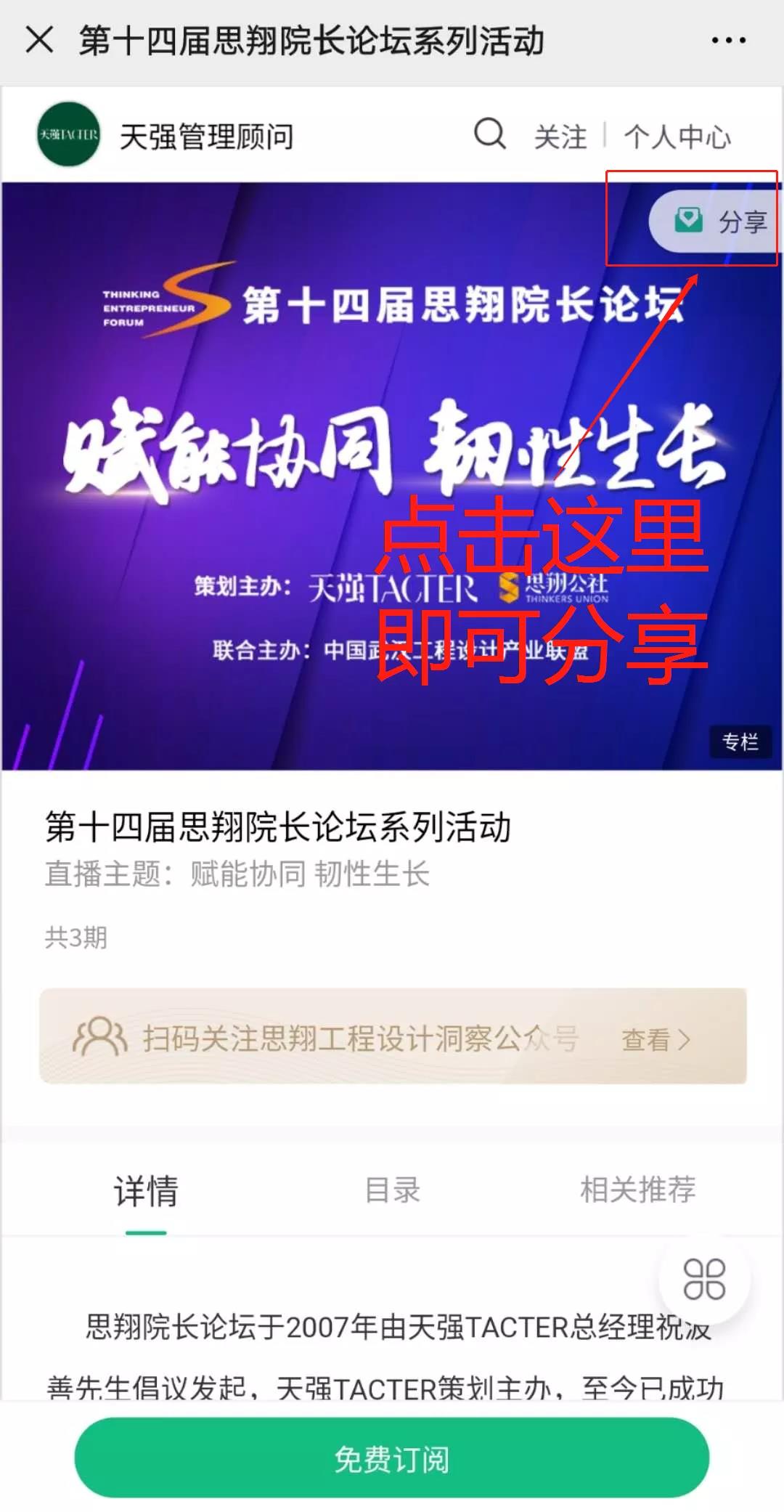784x1512 pixels.
Task: Tap 关注 to follow the account
Action: point(560,137)
